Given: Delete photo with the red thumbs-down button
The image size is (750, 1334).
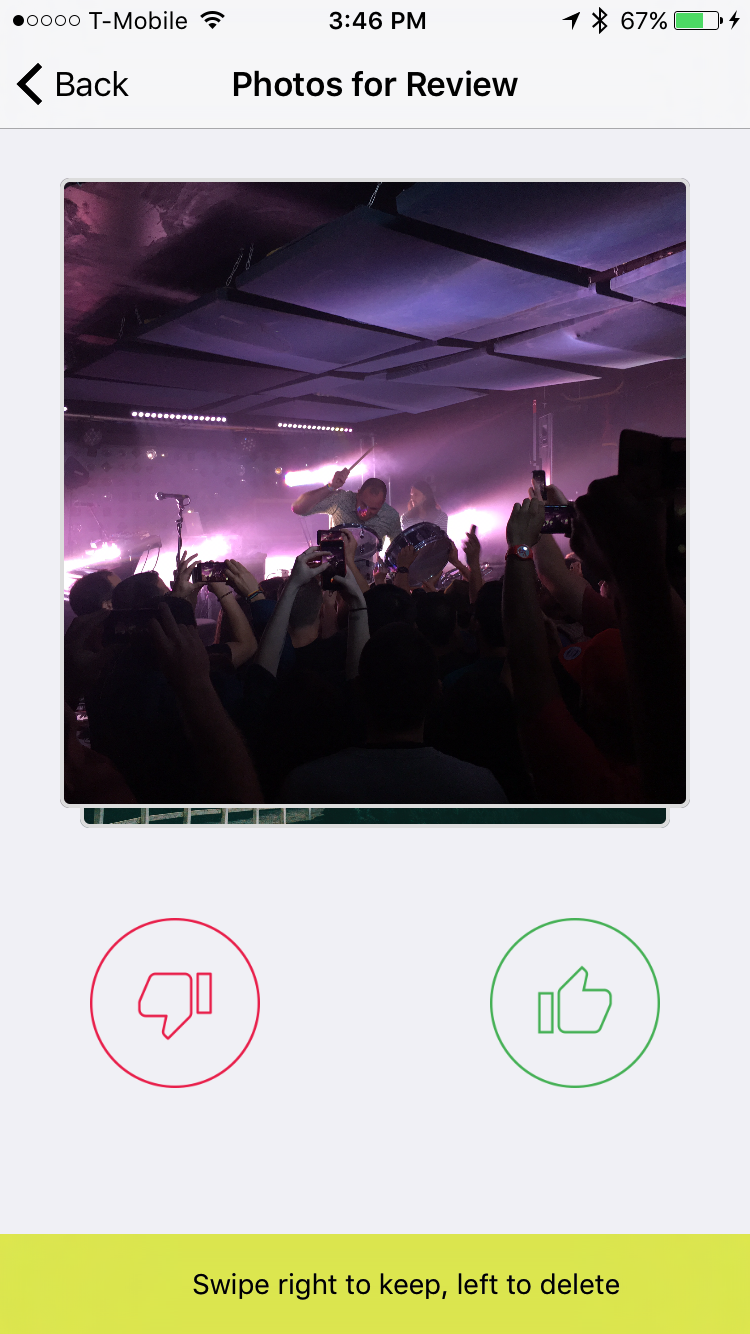Looking at the screenshot, I should pos(175,1002).
